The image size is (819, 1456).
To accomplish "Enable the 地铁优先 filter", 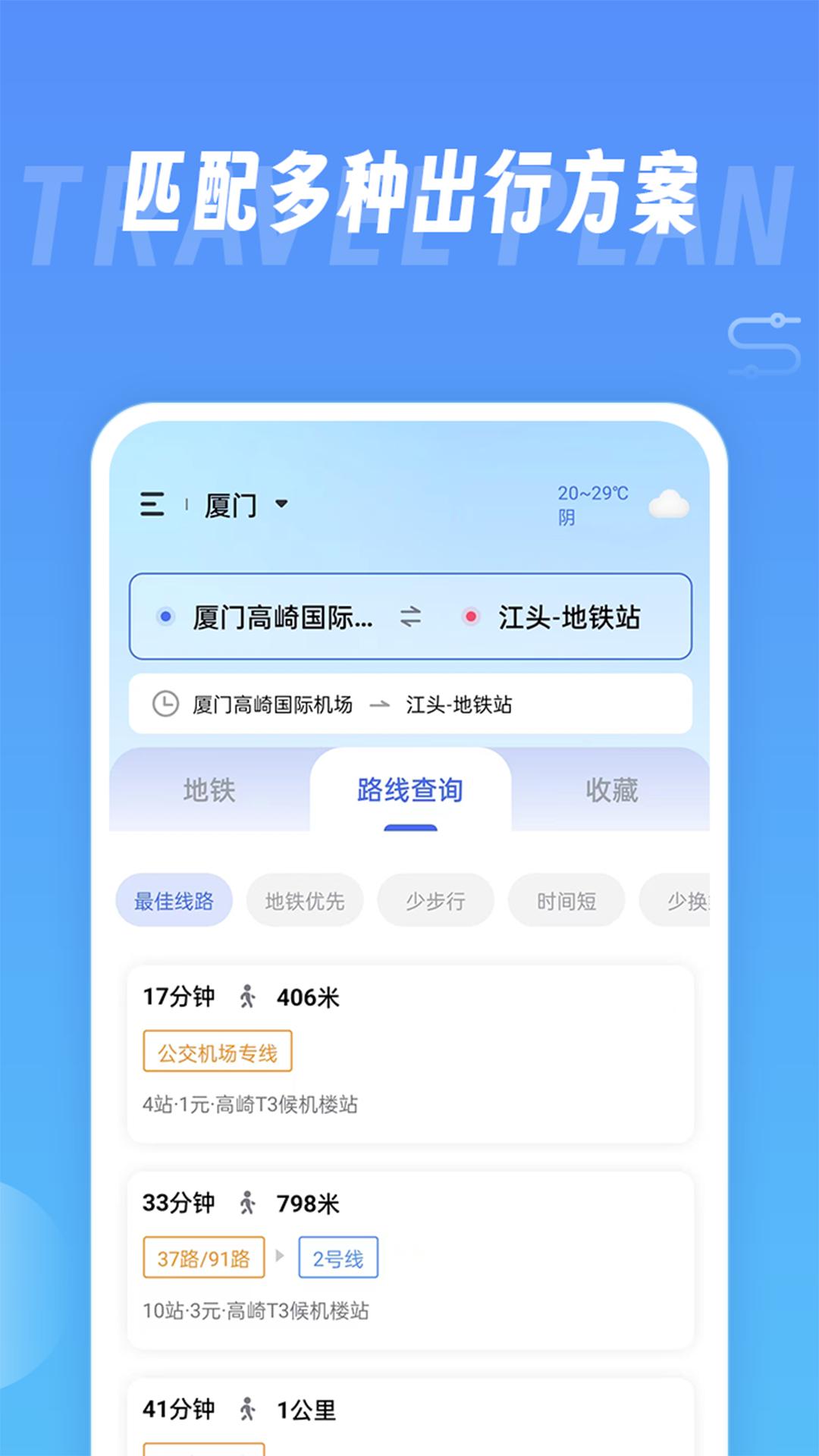I will (x=304, y=900).
